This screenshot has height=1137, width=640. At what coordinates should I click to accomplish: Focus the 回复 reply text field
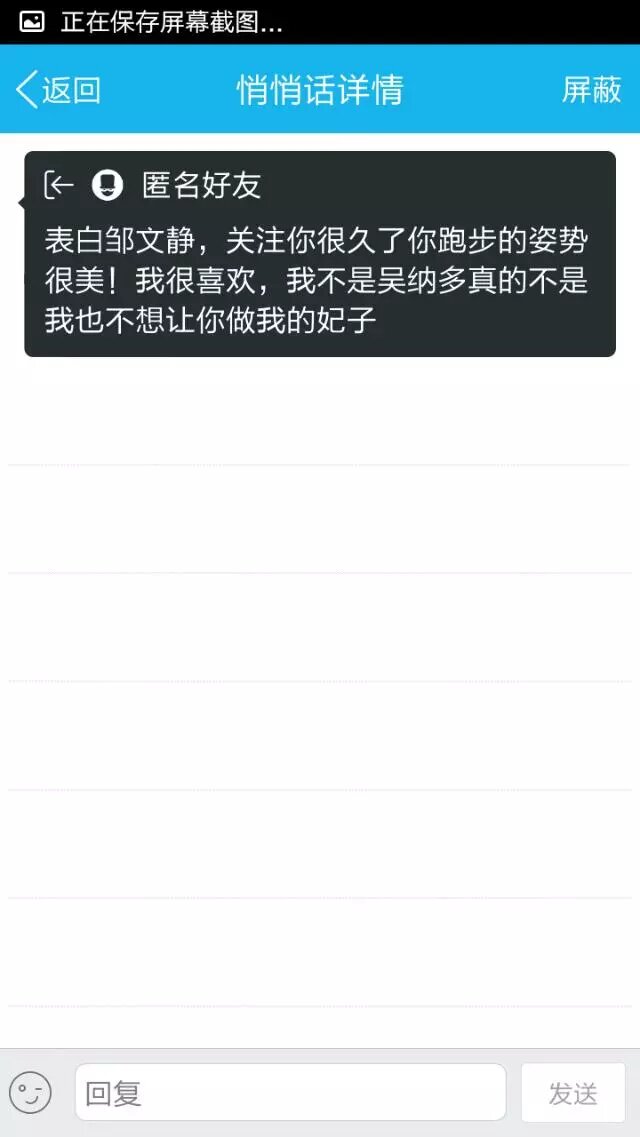(x=290, y=1093)
